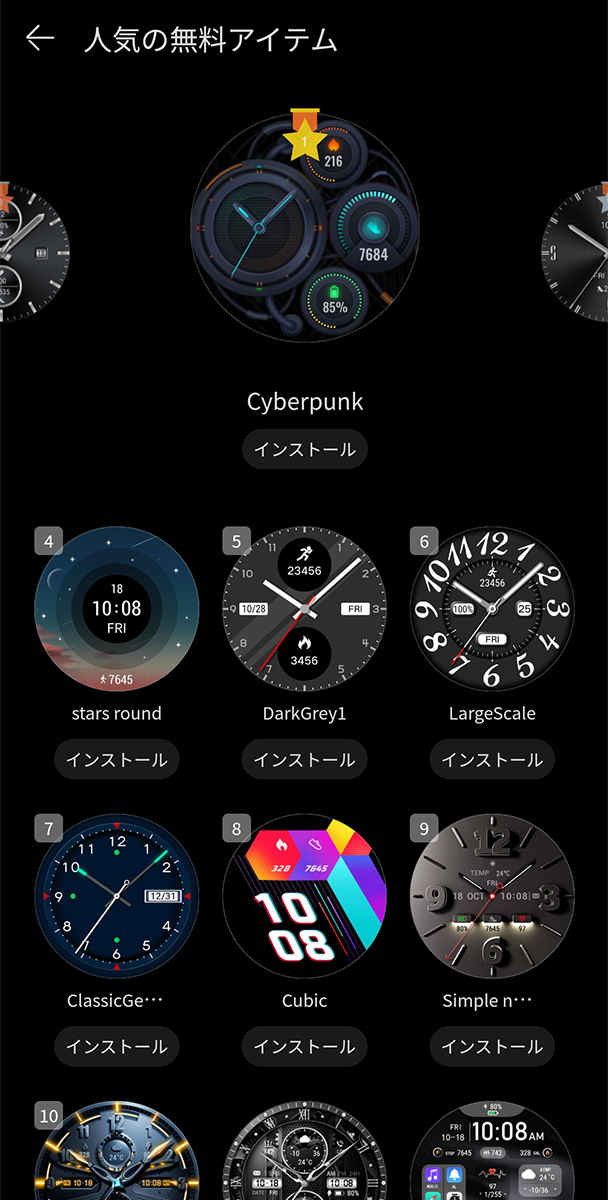Install the Simple n… watch face
This screenshot has height=1200, width=608.
(x=491, y=1047)
